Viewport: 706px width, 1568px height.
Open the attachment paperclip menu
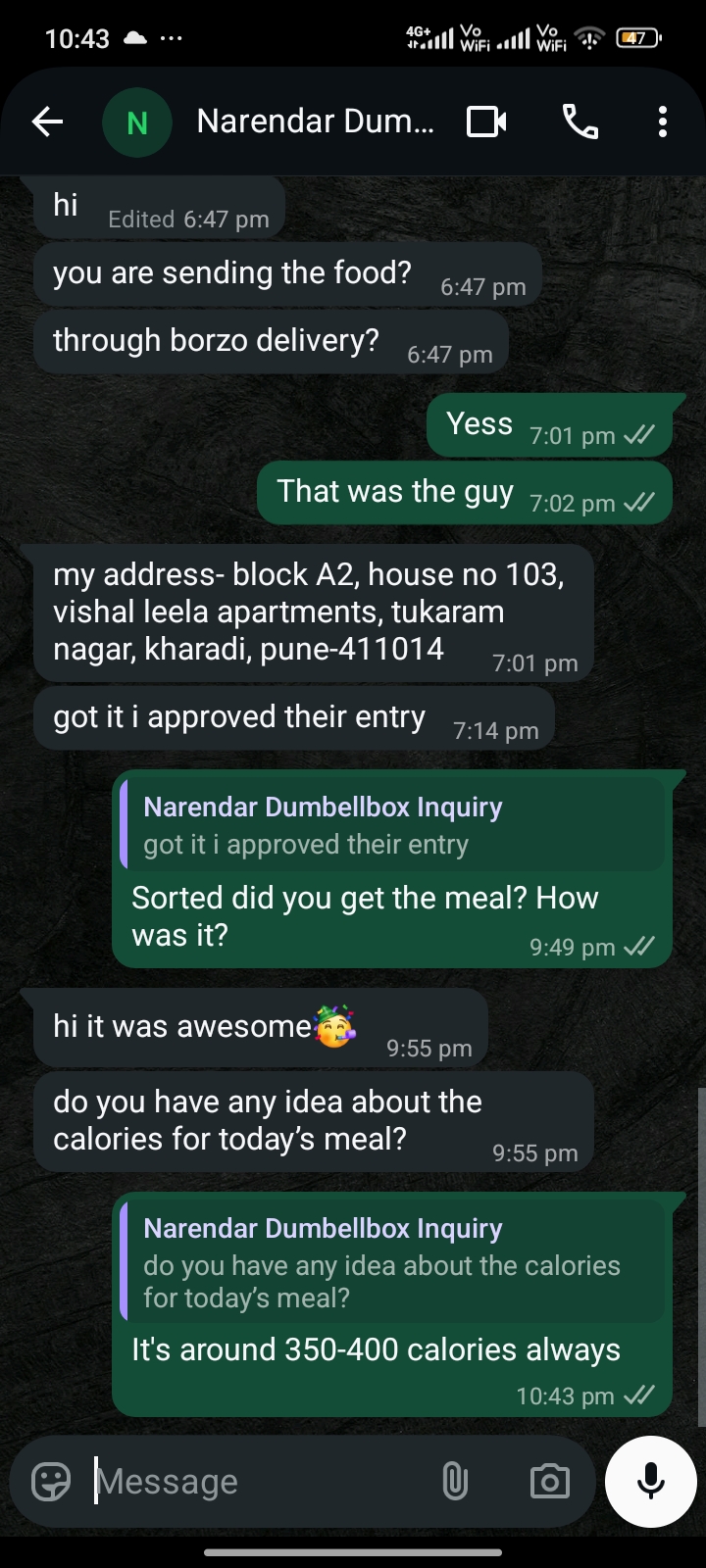click(x=455, y=1481)
